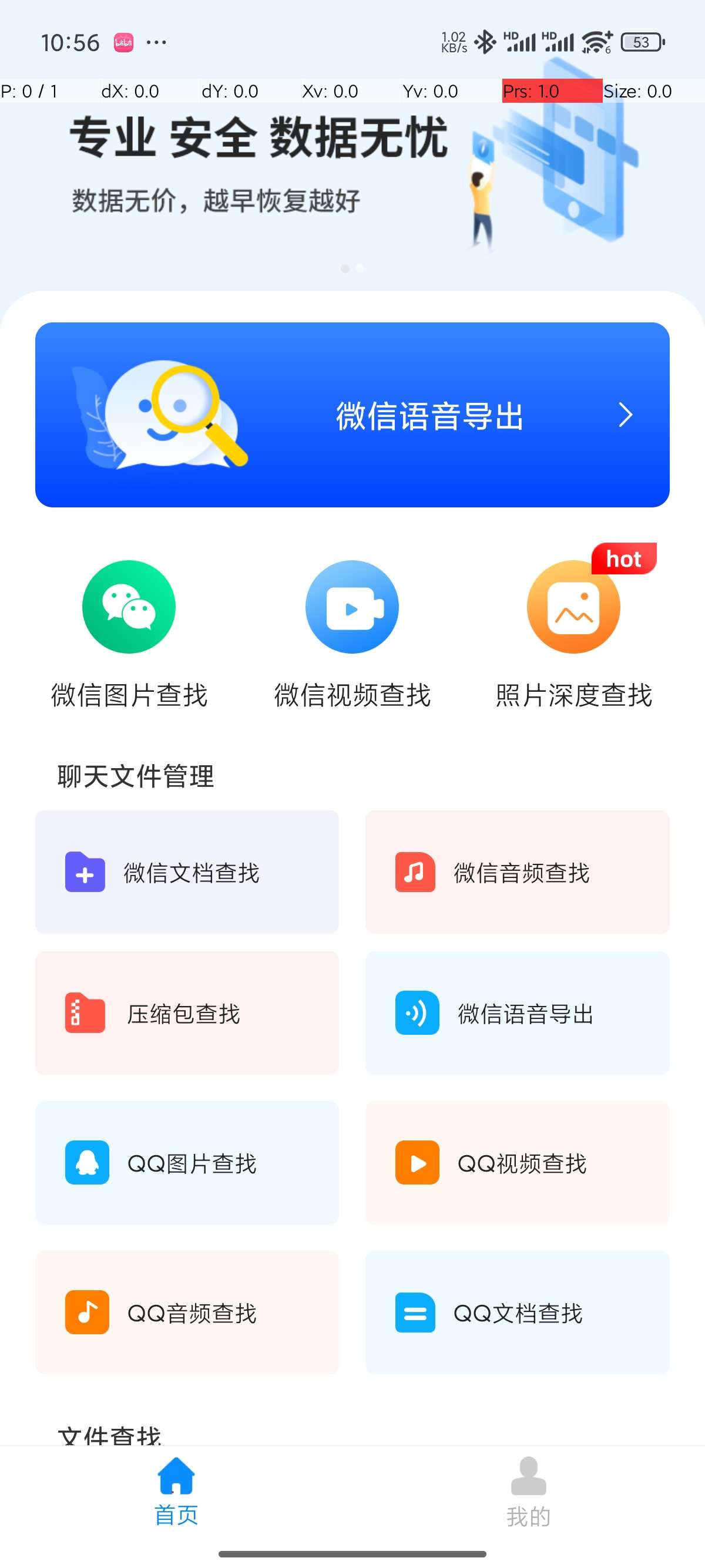705x1568 pixels.
Task: Open 微信视频查找
Action: click(352, 633)
